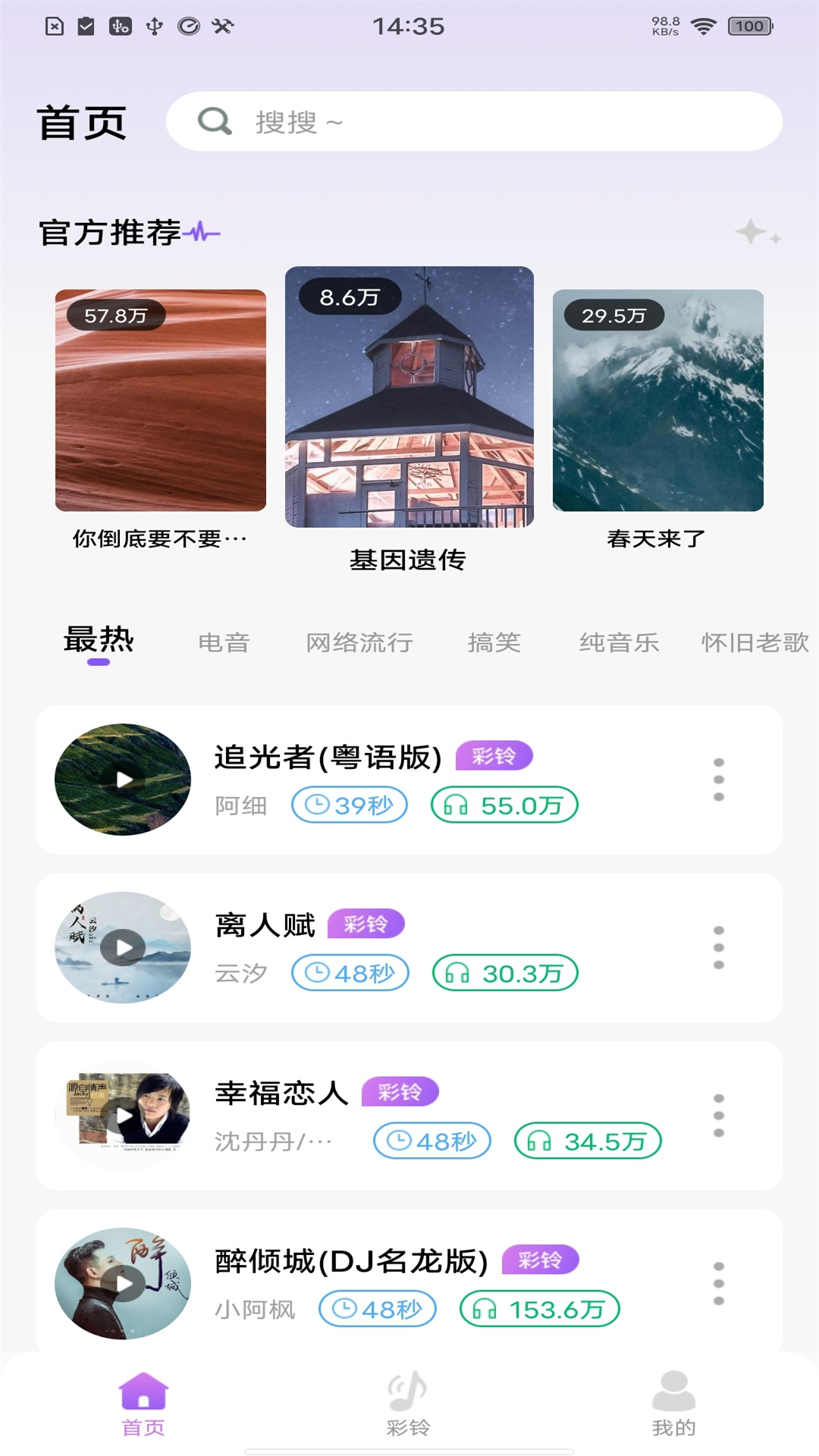
Task: Go to the 彩铃 bottom tab
Action: point(409,1403)
